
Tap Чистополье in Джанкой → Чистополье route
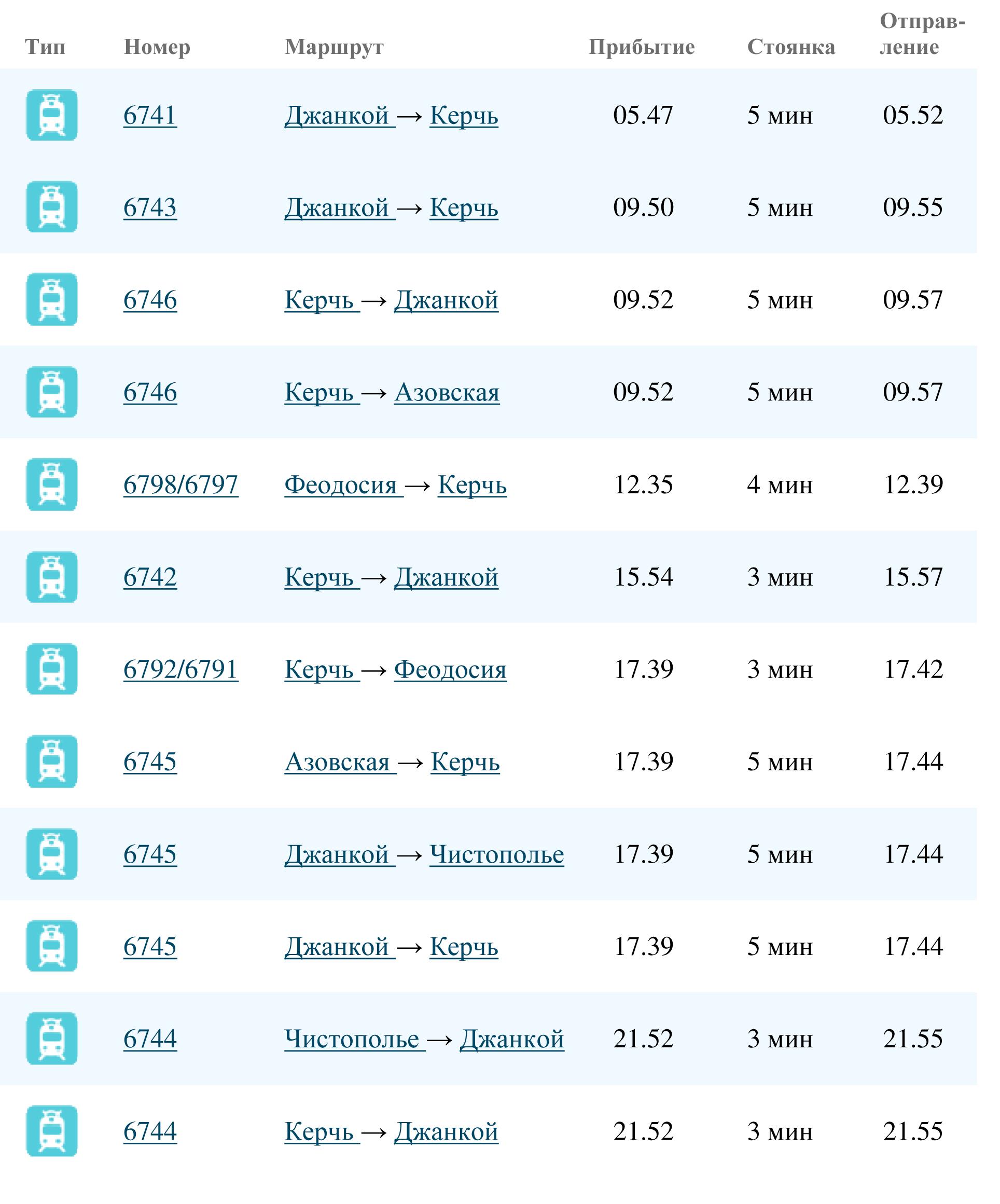[496, 855]
